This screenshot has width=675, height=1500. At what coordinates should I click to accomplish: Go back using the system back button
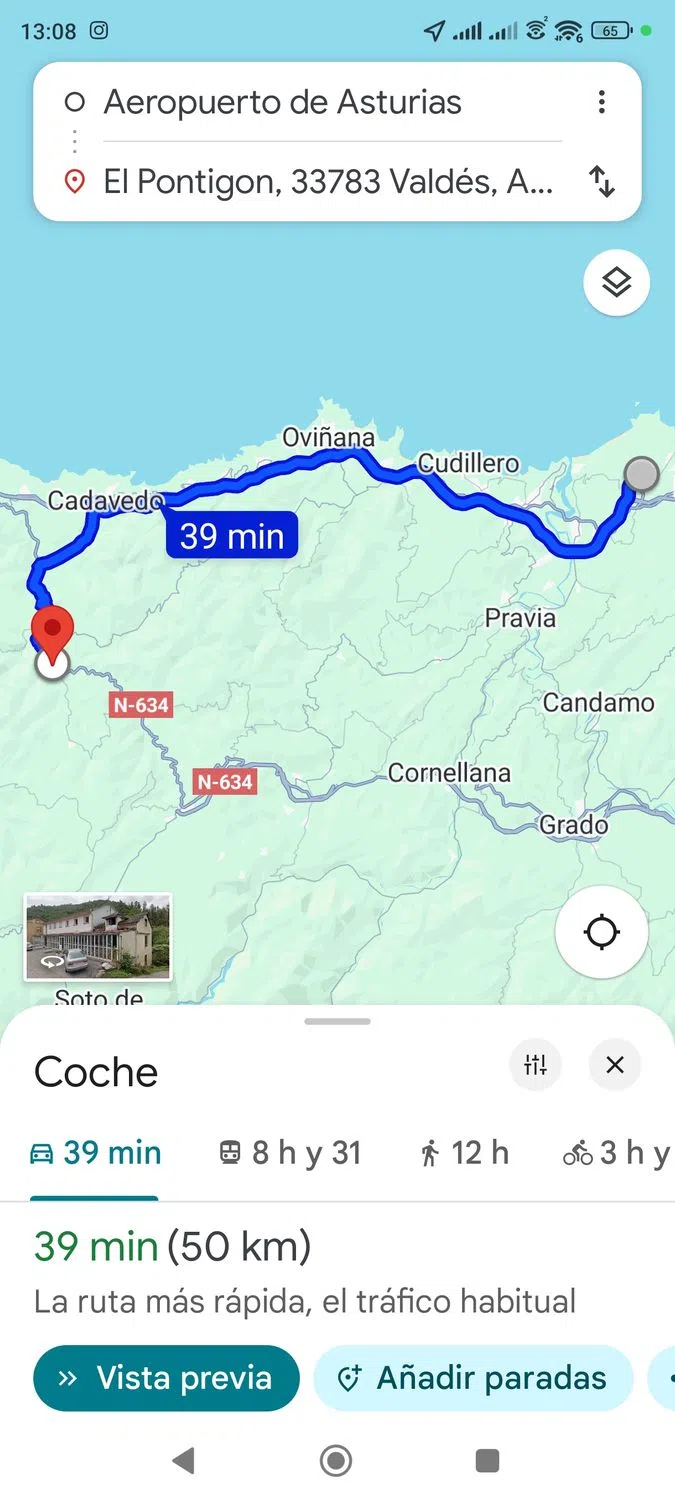[182, 1461]
